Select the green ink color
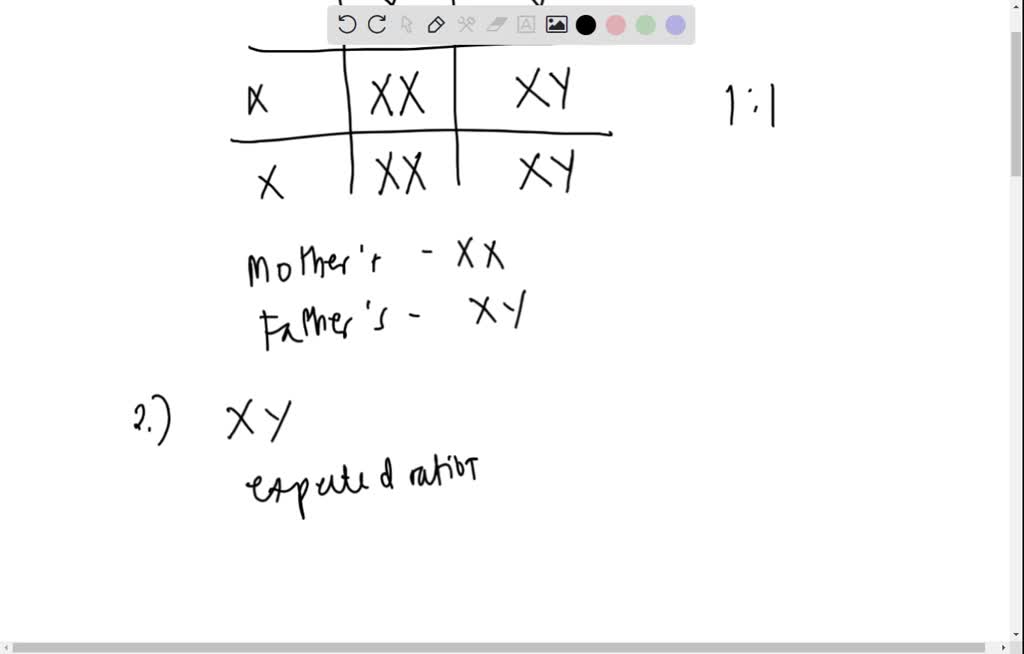Viewport: 1024px width, 654px height. (646, 25)
